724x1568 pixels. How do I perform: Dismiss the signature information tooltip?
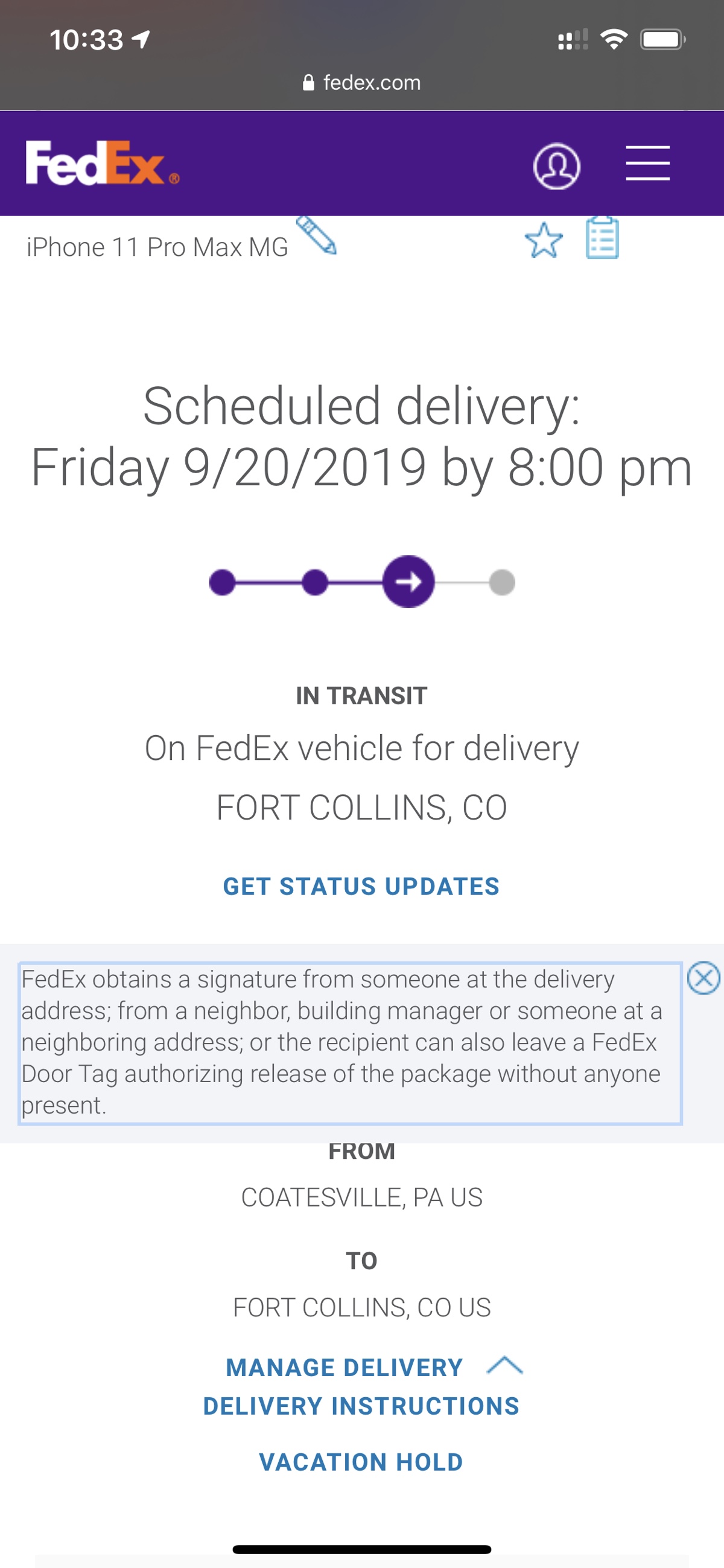[x=703, y=978]
